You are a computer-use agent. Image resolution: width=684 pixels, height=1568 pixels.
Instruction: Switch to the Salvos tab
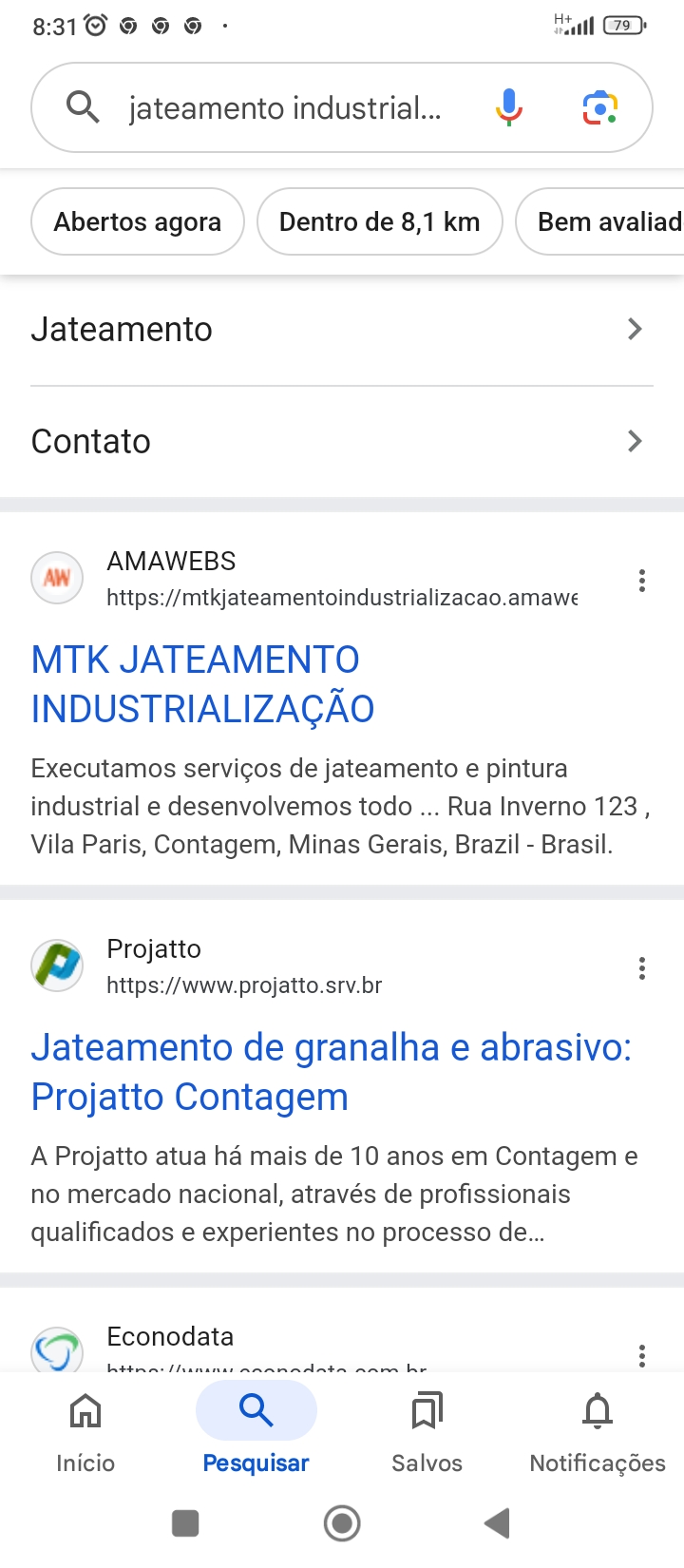coord(427,1433)
